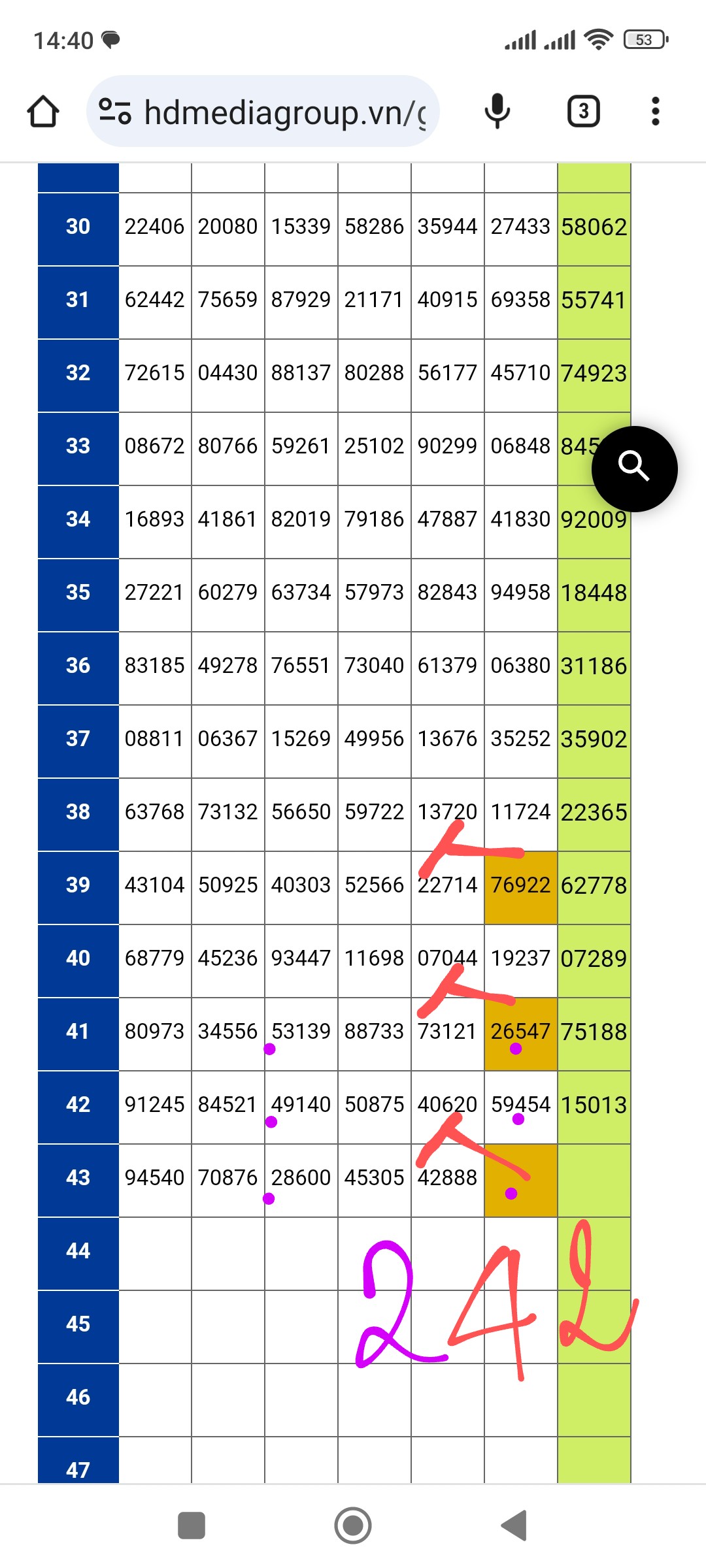Open the browser home page
The height and width of the screenshot is (1568, 706).
click(x=43, y=112)
